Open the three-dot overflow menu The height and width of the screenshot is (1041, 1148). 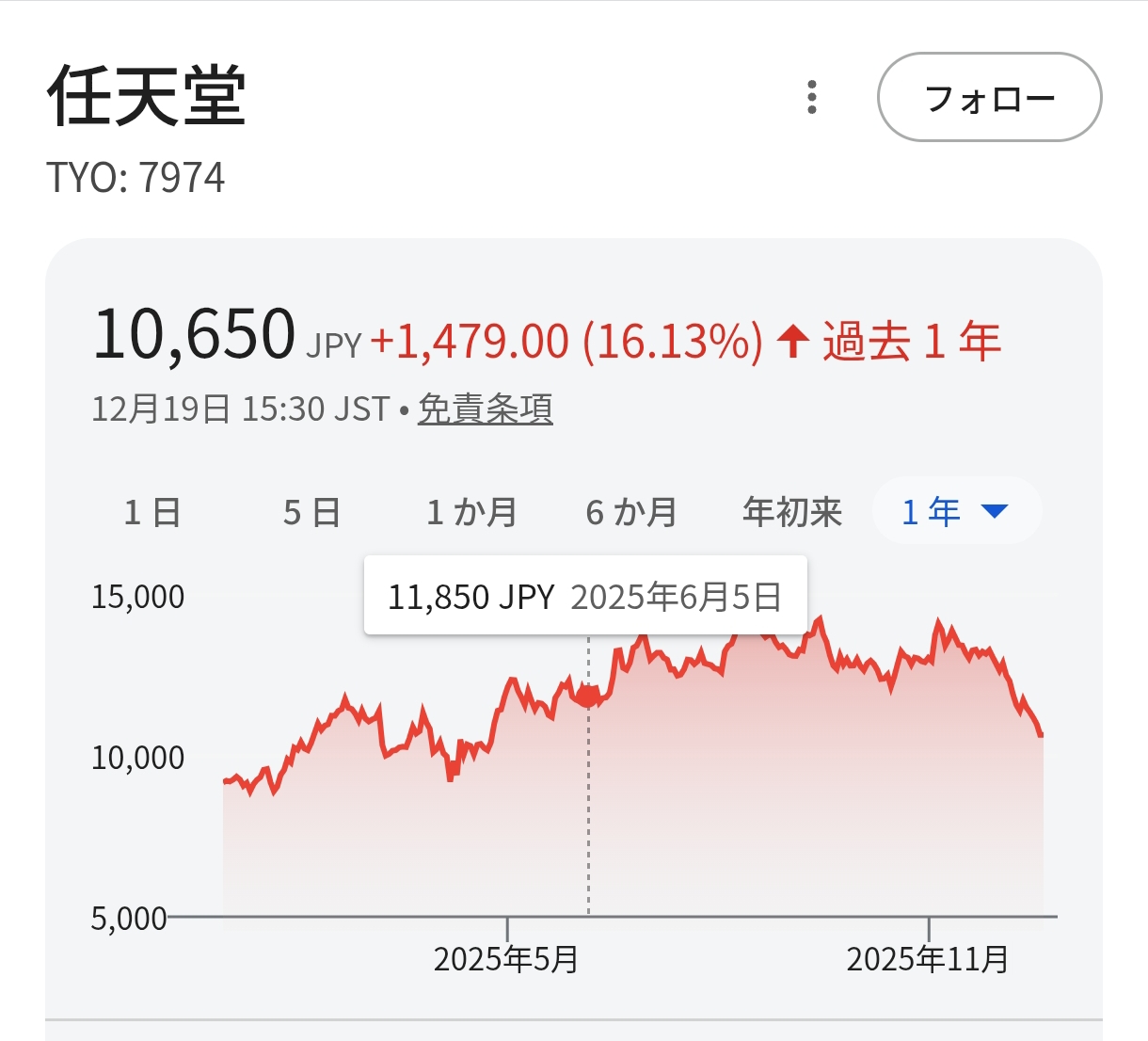[x=812, y=98]
